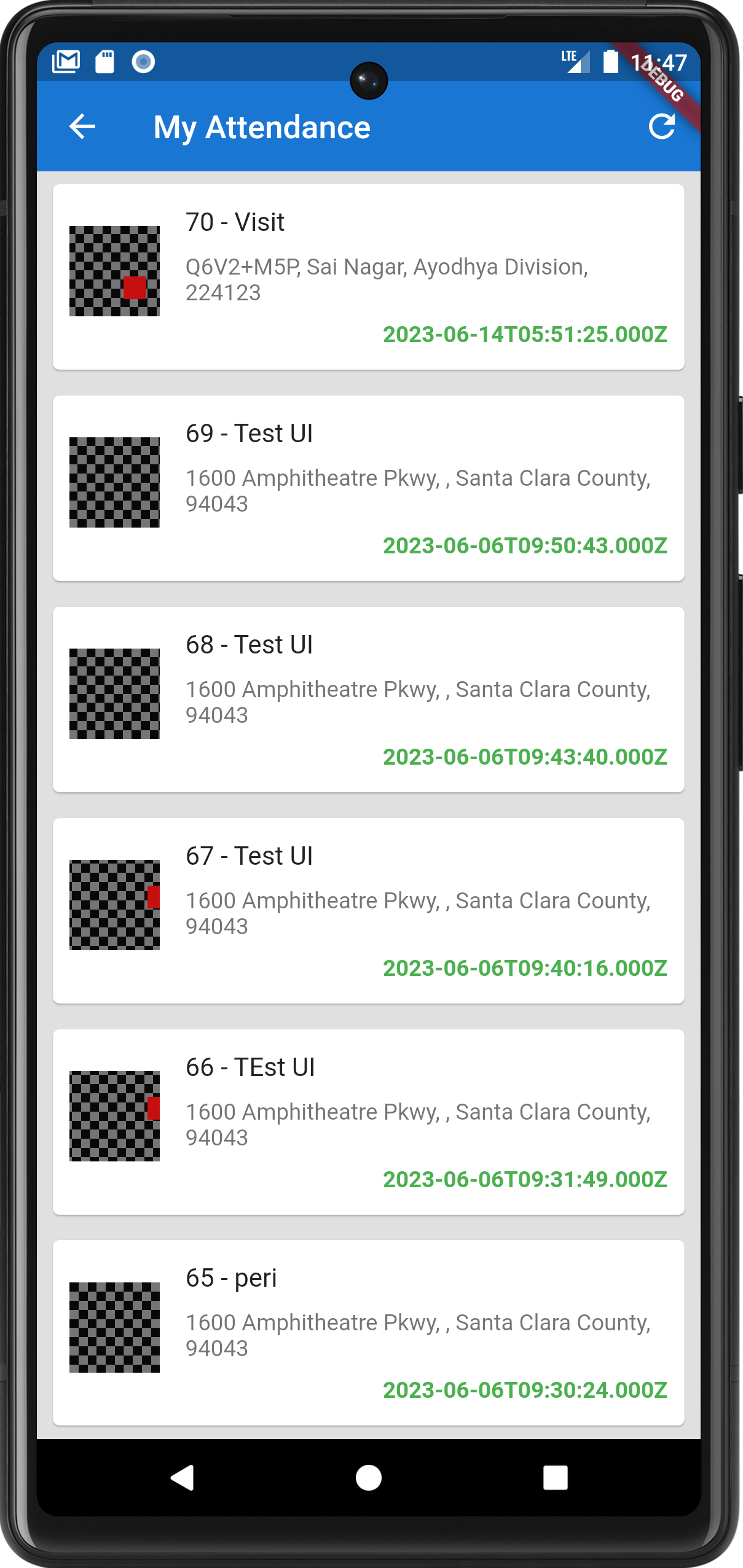Select the 68 - Test UI entry
Screen dimensions: 743x1568
click(369, 700)
